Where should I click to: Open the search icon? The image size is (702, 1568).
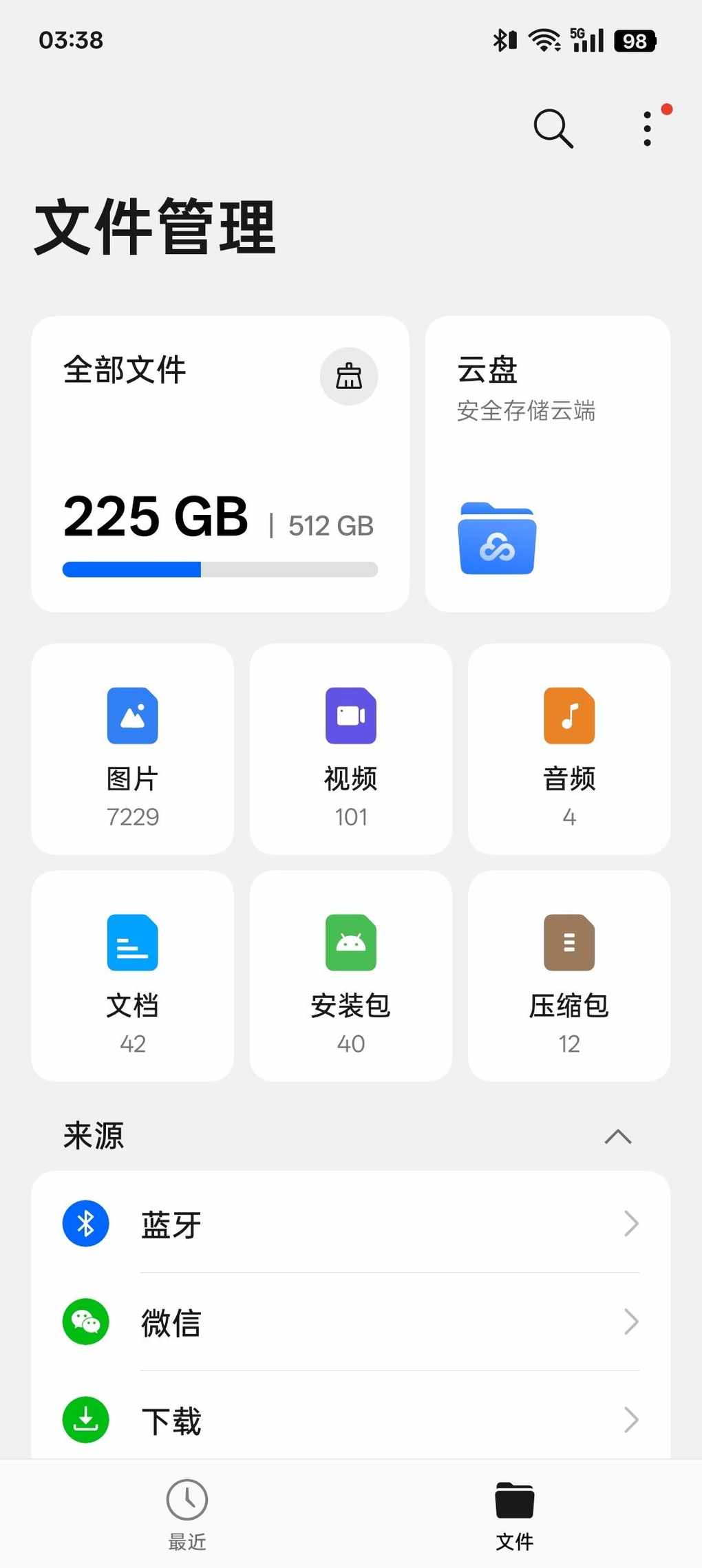click(x=553, y=129)
